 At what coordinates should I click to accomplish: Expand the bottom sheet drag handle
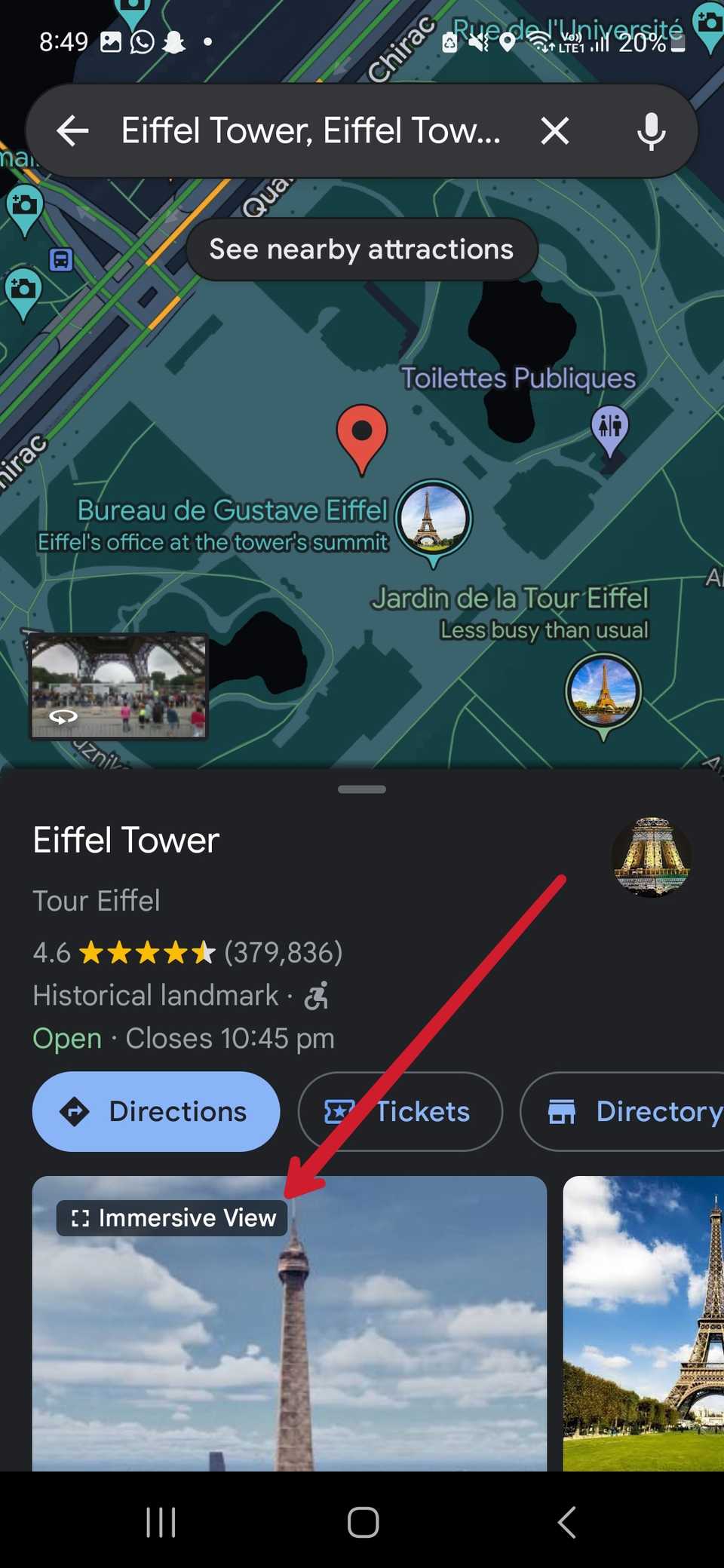tap(362, 789)
